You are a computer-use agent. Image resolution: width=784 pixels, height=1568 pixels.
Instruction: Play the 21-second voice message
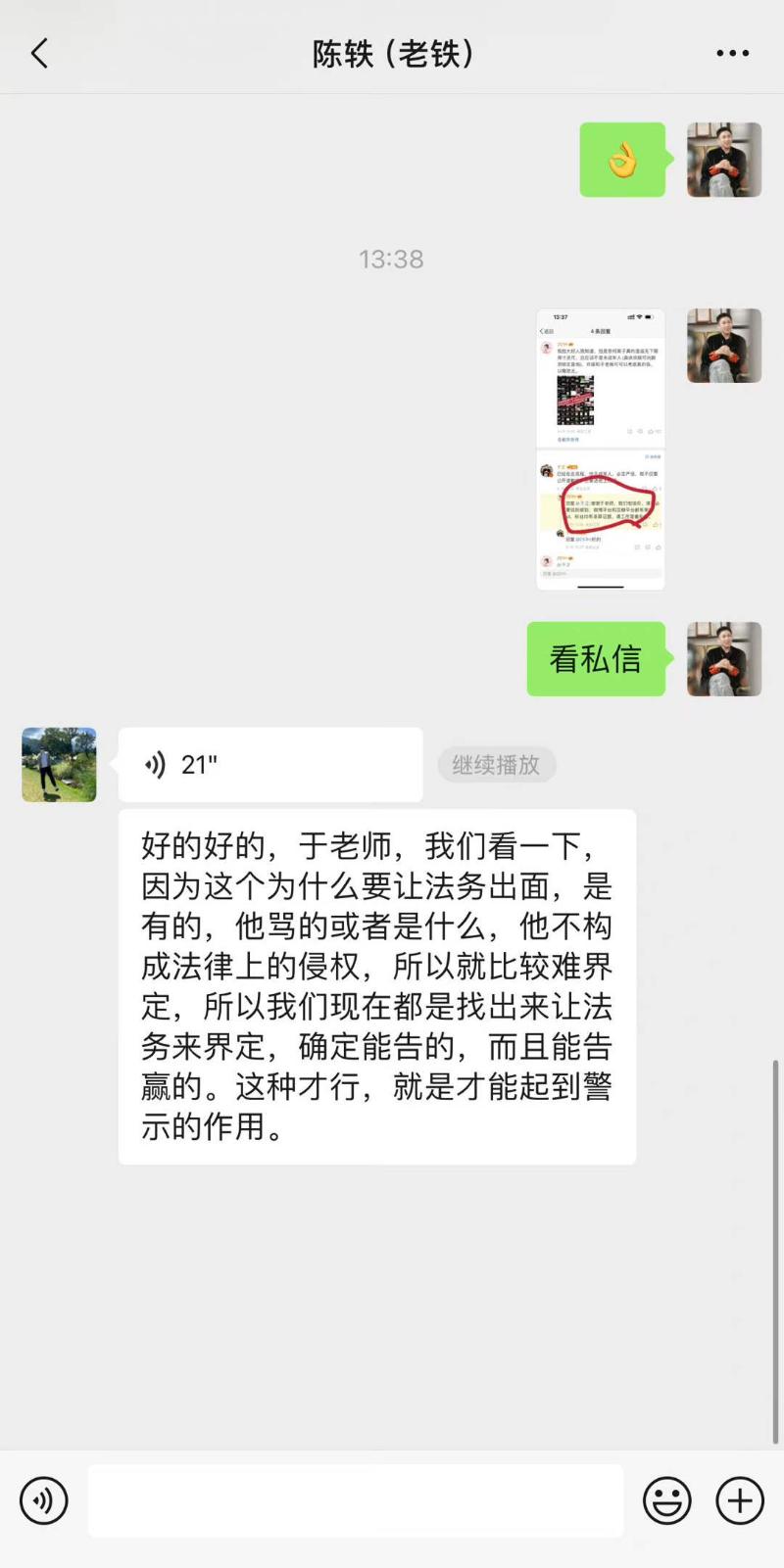pyautogui.click(x=269, y=765)
